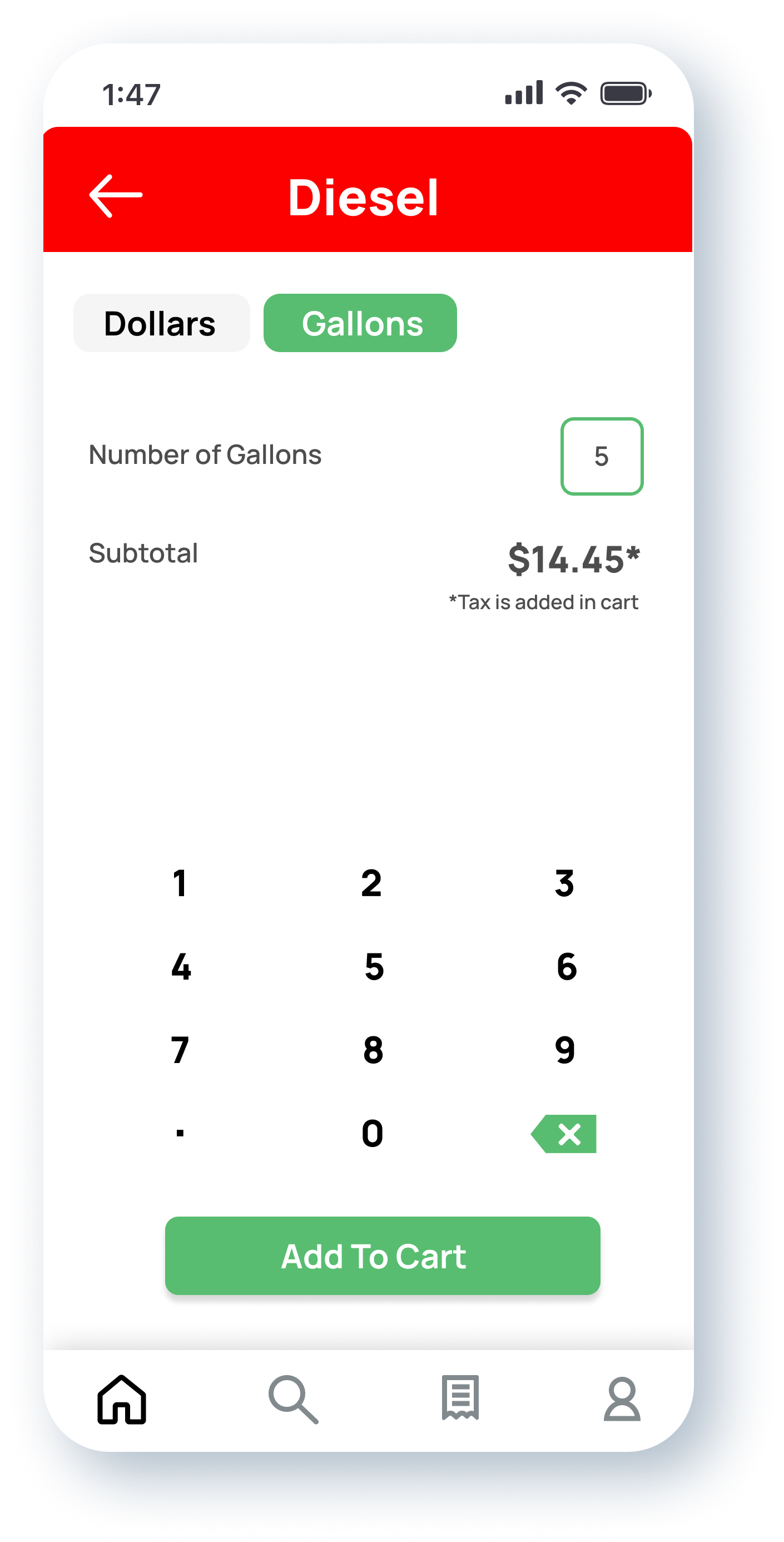
Task: Open the profile tab in the bottom bar
Action: 622,1400
